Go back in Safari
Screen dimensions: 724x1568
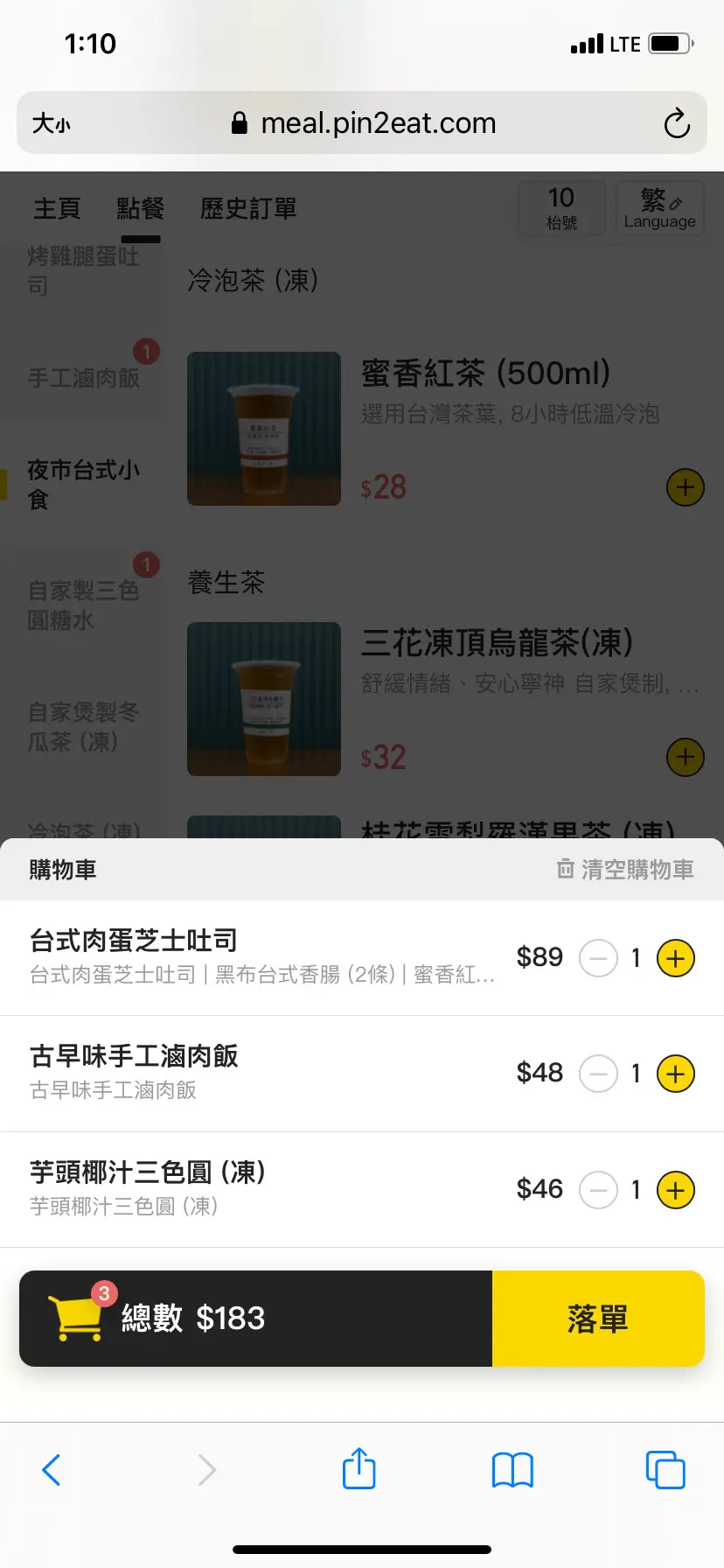pyautogui.click(x=52, y=1470)
